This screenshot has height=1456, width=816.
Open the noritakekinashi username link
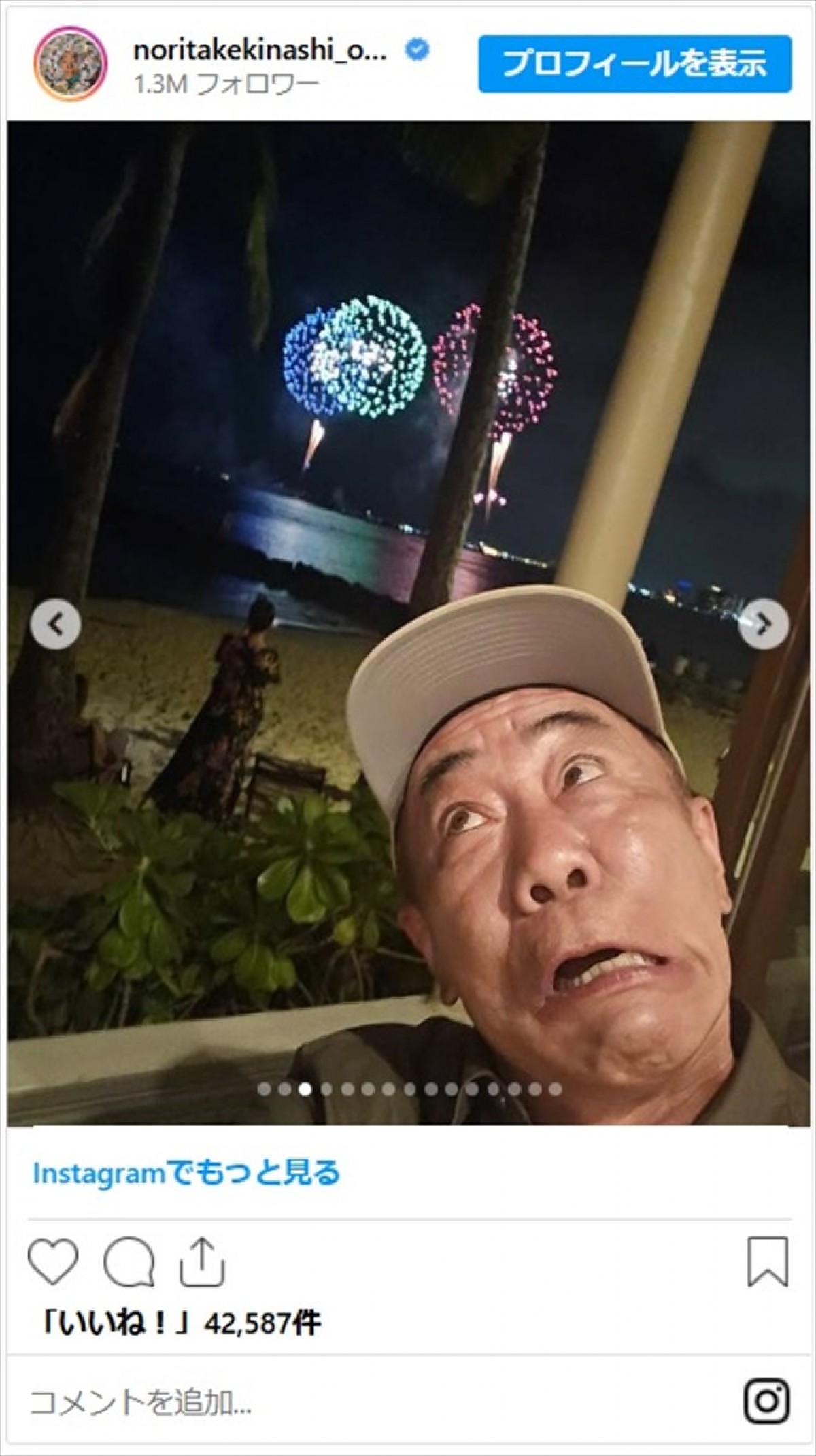point(260,50)
